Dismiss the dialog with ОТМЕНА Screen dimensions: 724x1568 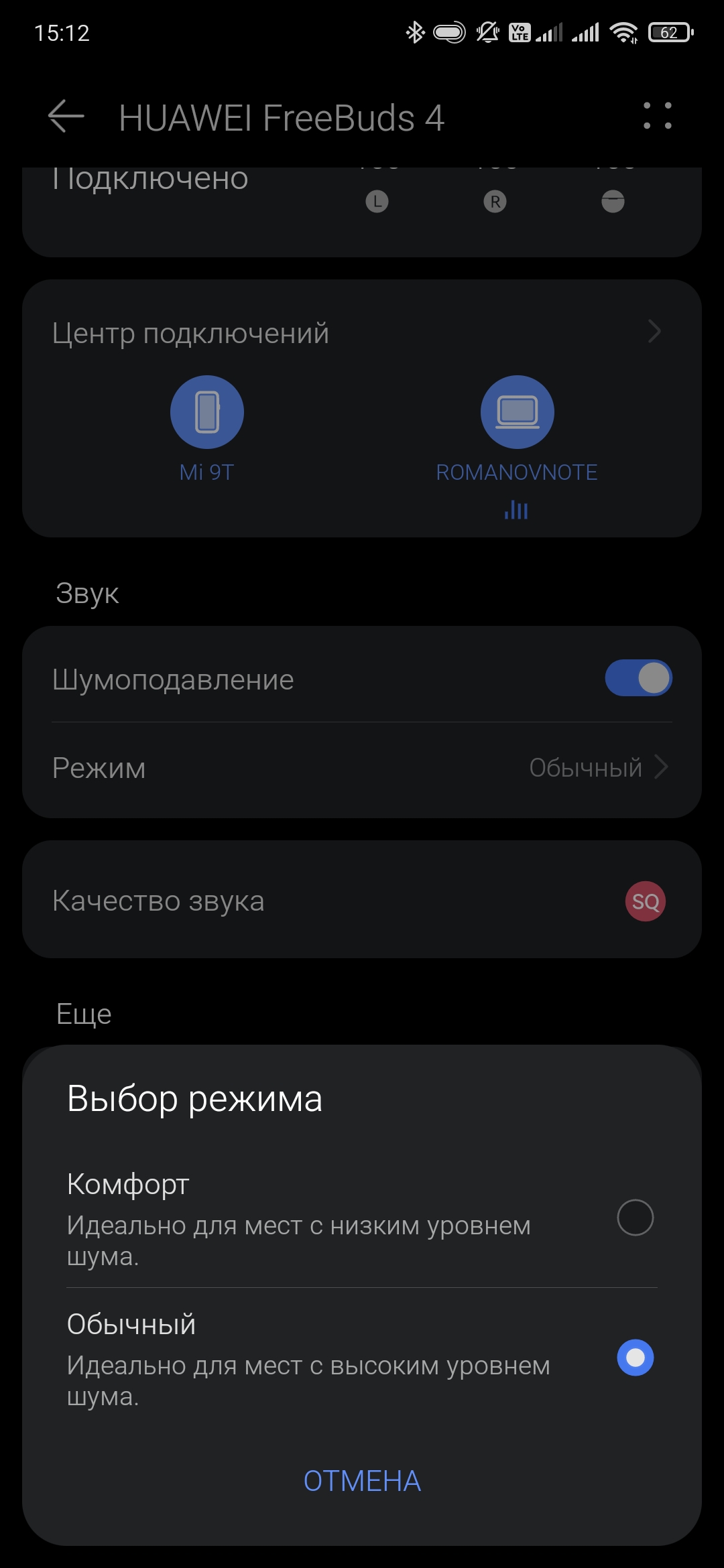click(362, 1481)
